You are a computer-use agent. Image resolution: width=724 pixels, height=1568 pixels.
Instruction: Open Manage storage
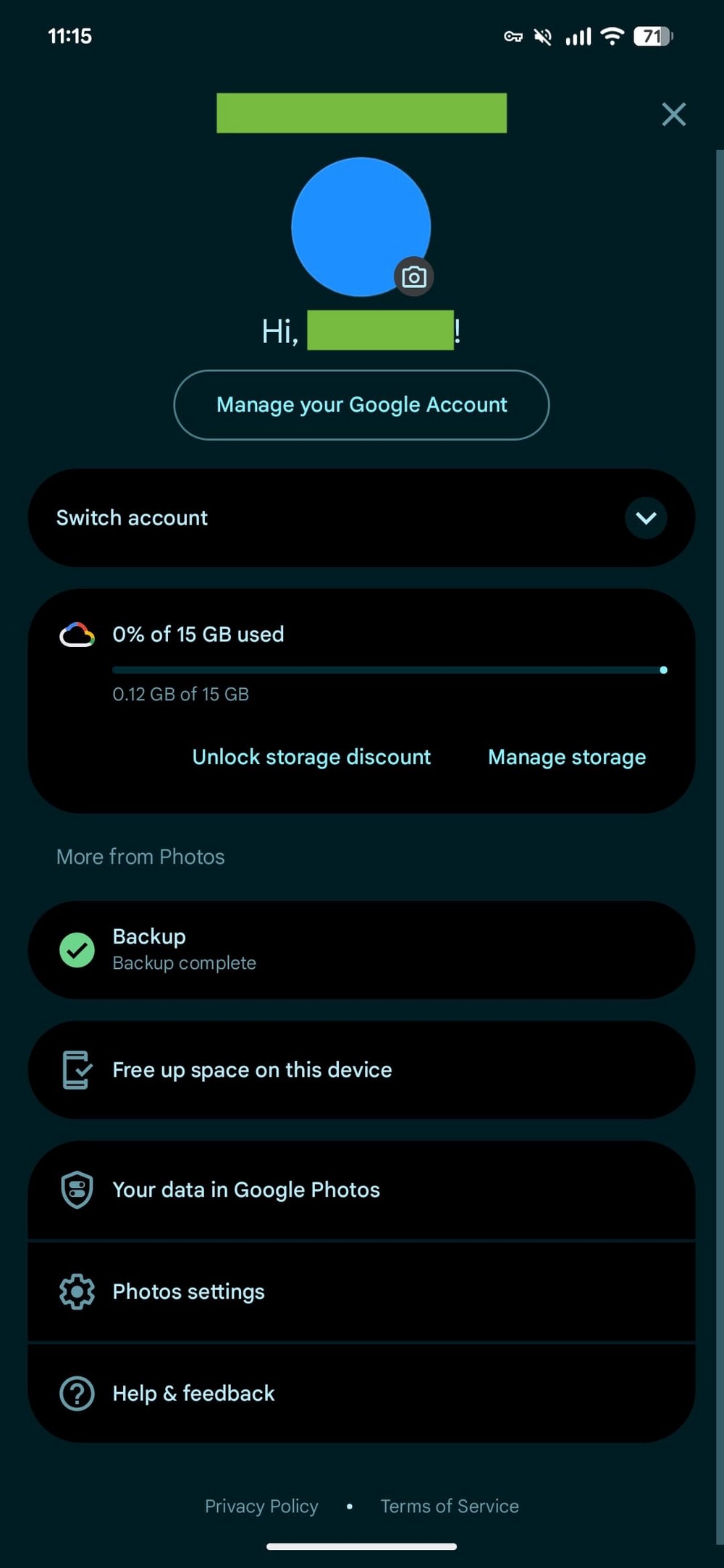(x=567, y=757)
